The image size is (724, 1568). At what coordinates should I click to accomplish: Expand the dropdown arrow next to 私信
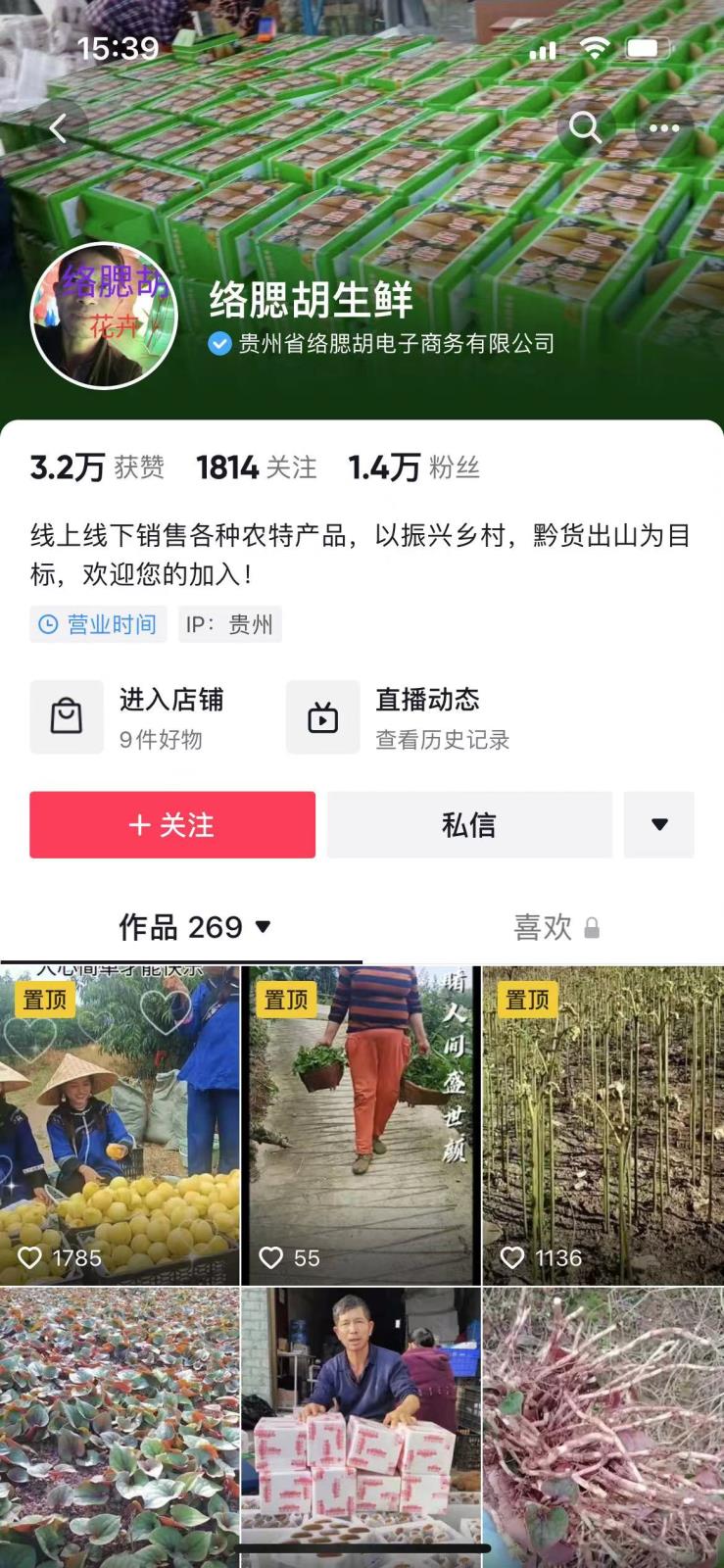pos(659,825)
